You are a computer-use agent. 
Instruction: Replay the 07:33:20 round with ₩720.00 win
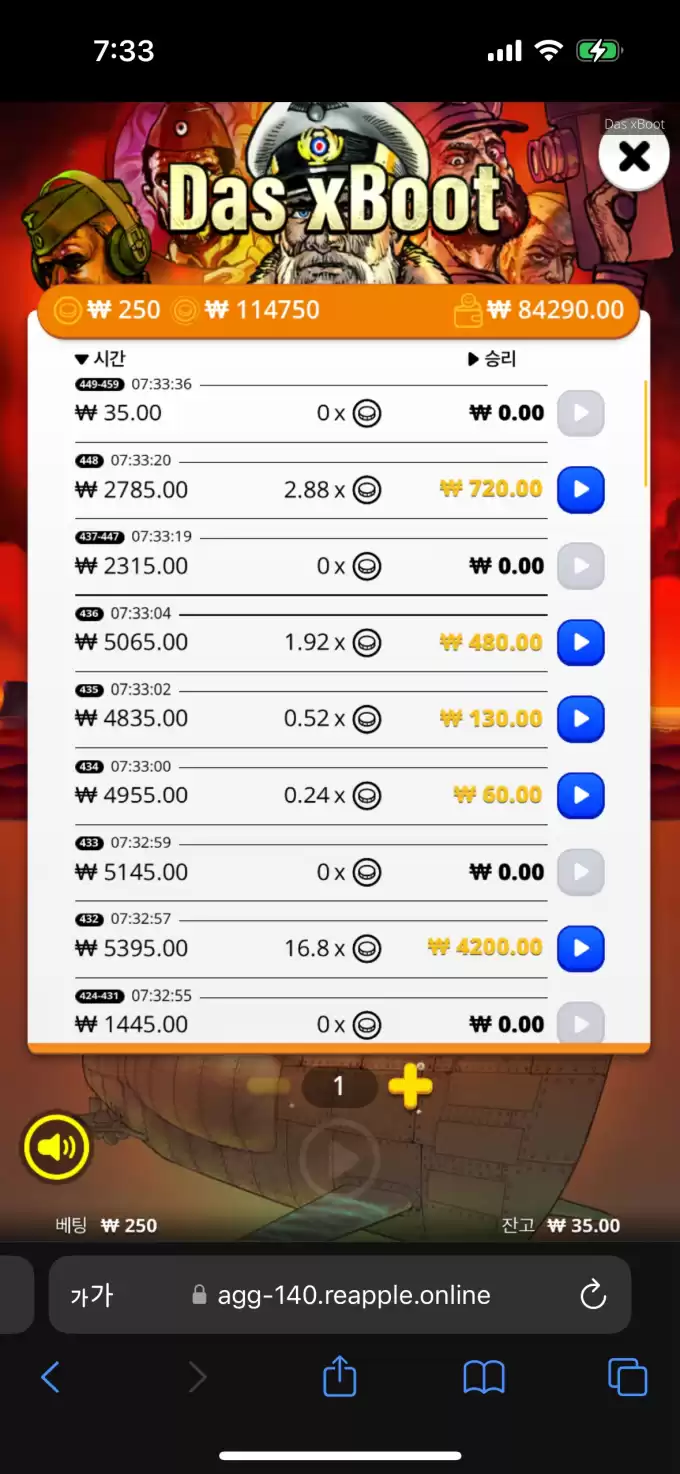coord(580,490)
